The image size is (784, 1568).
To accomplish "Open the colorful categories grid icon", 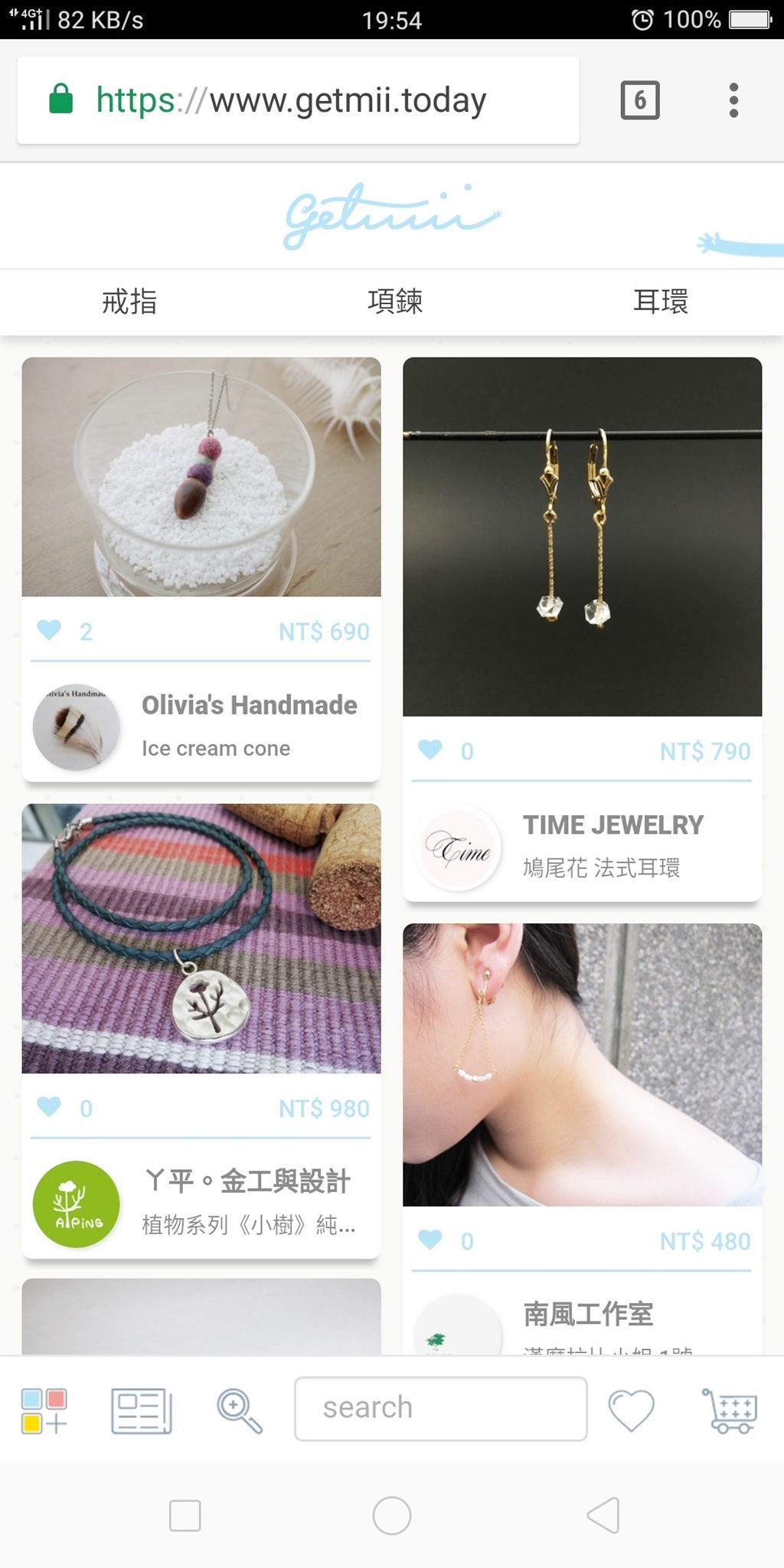I will tap(44, 1410).
